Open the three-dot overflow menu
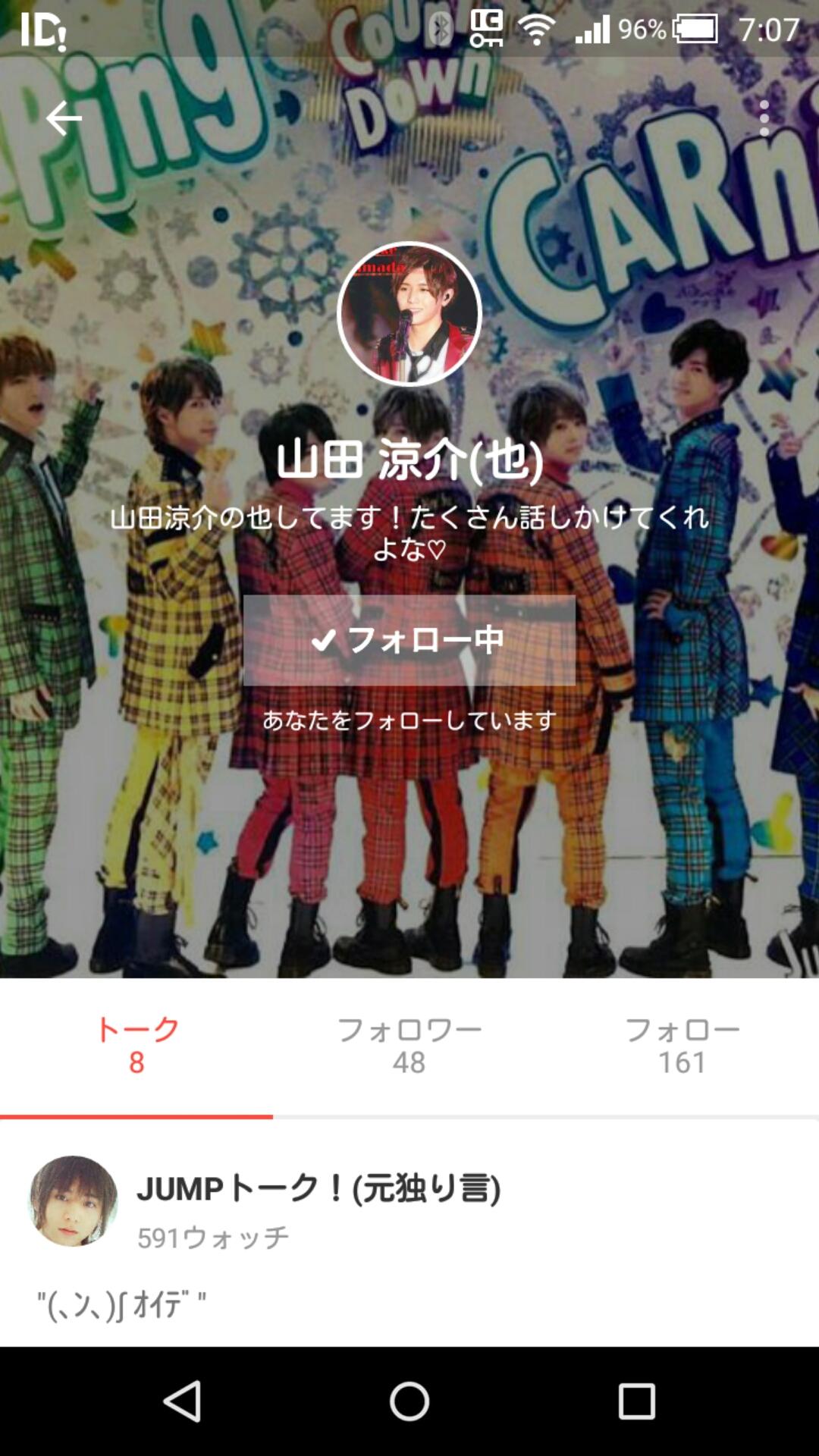The height and width of the screenshot is (1456, 819). pos(764,118)
